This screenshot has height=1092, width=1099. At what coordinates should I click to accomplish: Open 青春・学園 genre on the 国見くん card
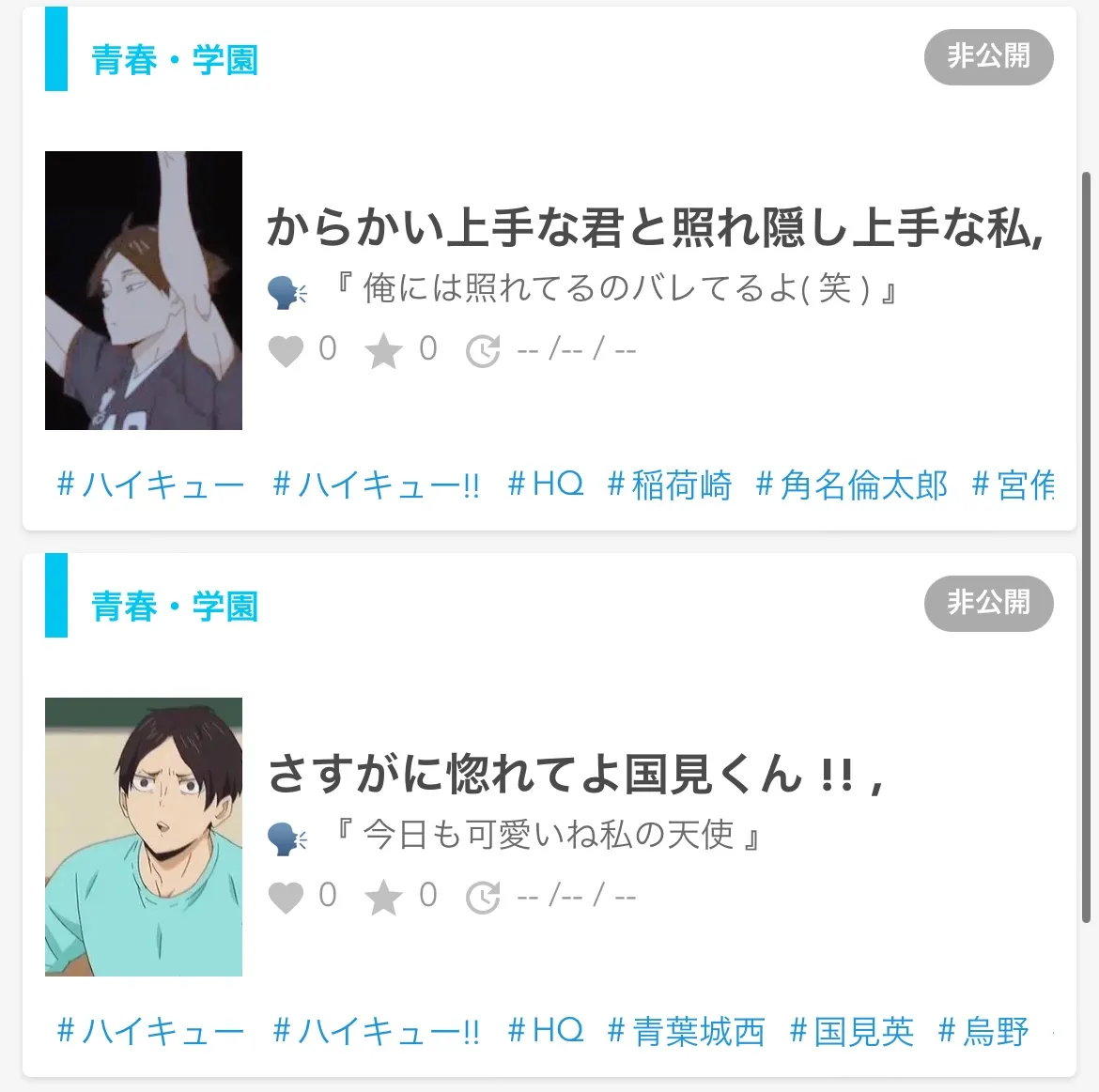(175, 607)
